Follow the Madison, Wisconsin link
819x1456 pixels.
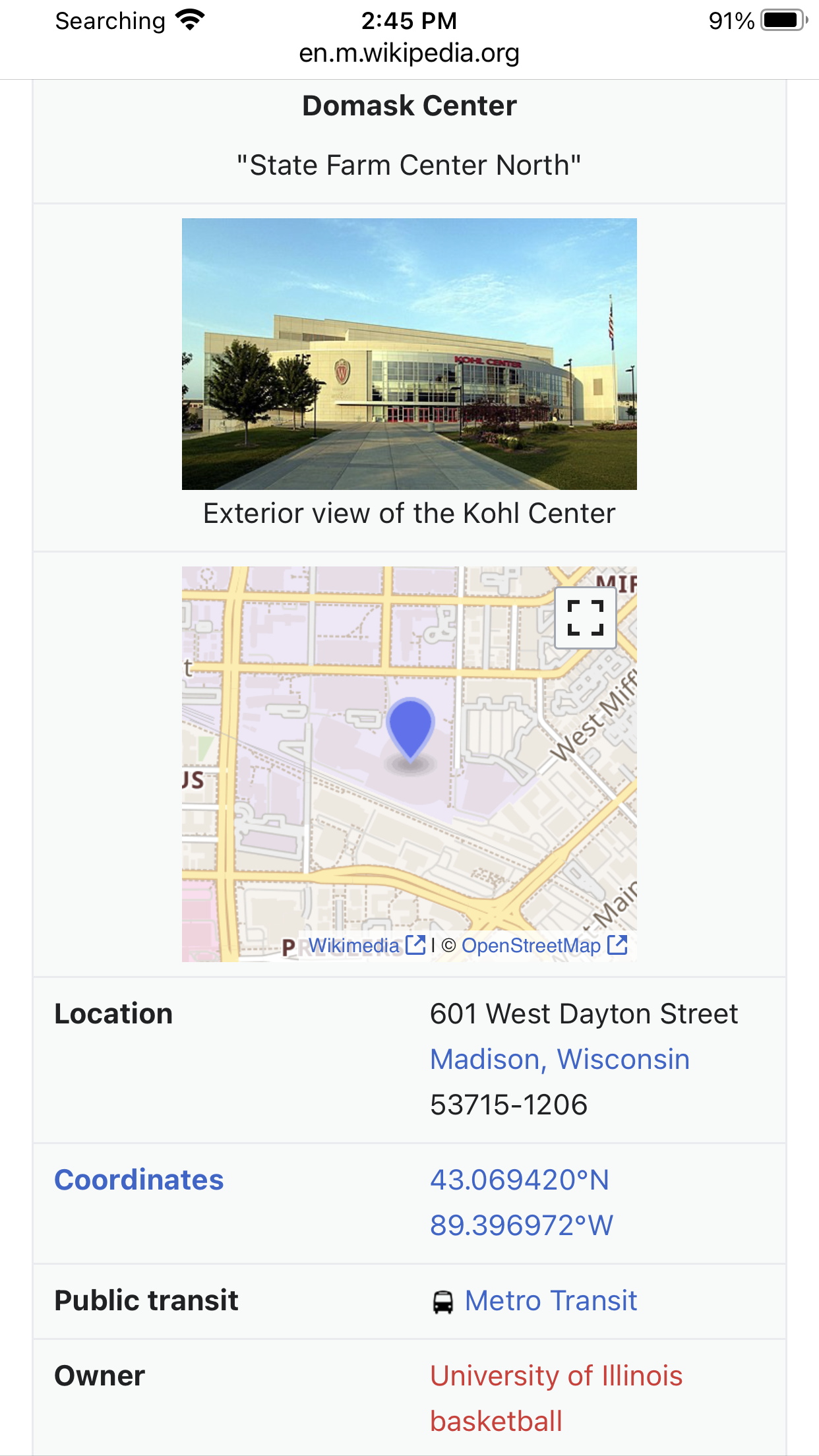pyautogui.click(x=559, y=1059)
